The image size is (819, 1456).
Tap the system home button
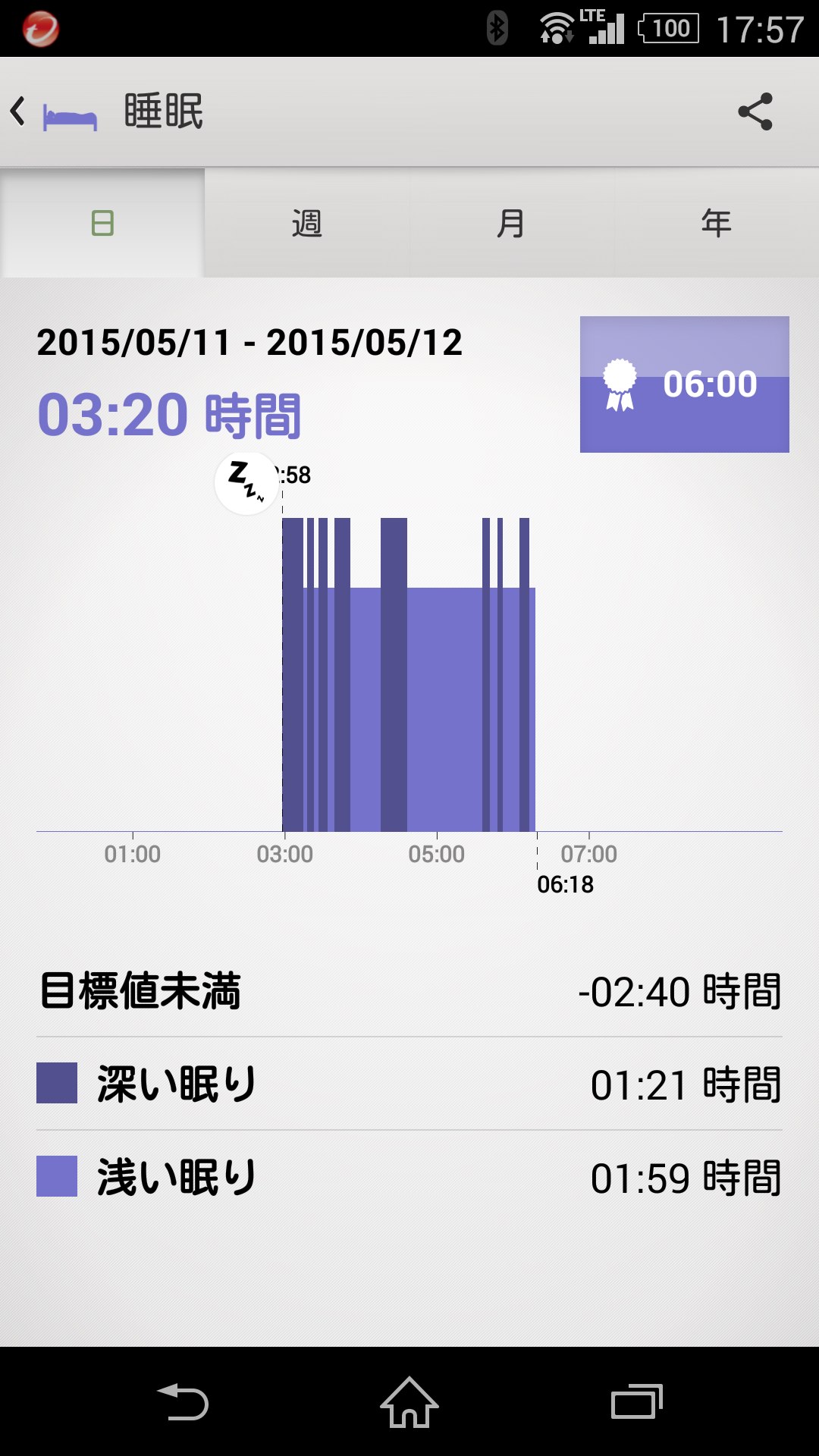pyautogui.click(x=409, y=1402)
